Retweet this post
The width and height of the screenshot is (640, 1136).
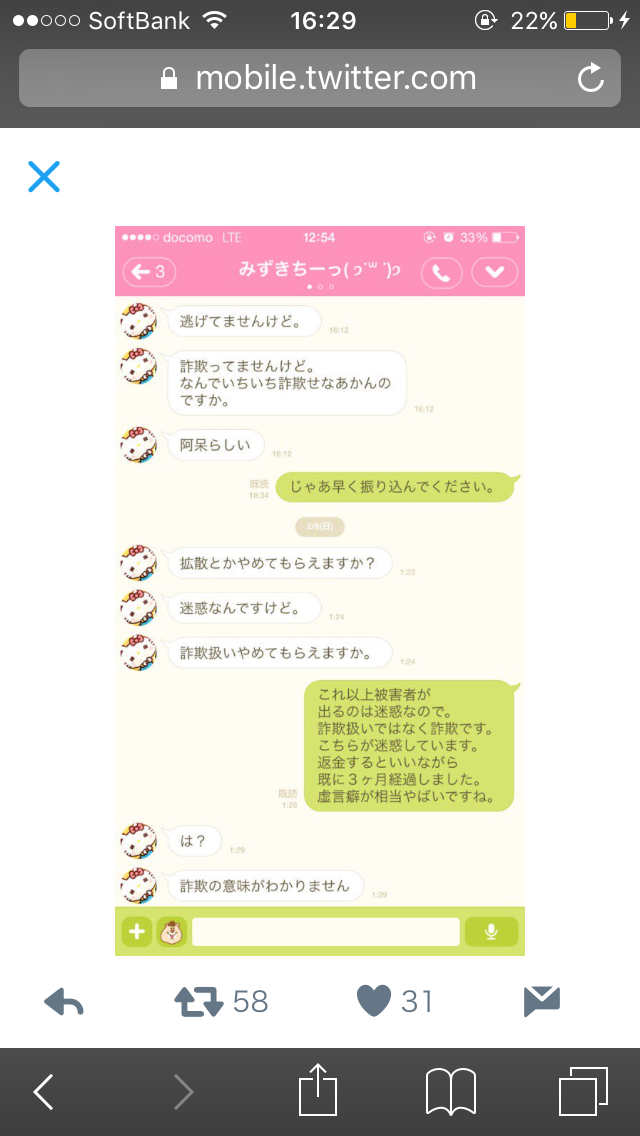198,1001
